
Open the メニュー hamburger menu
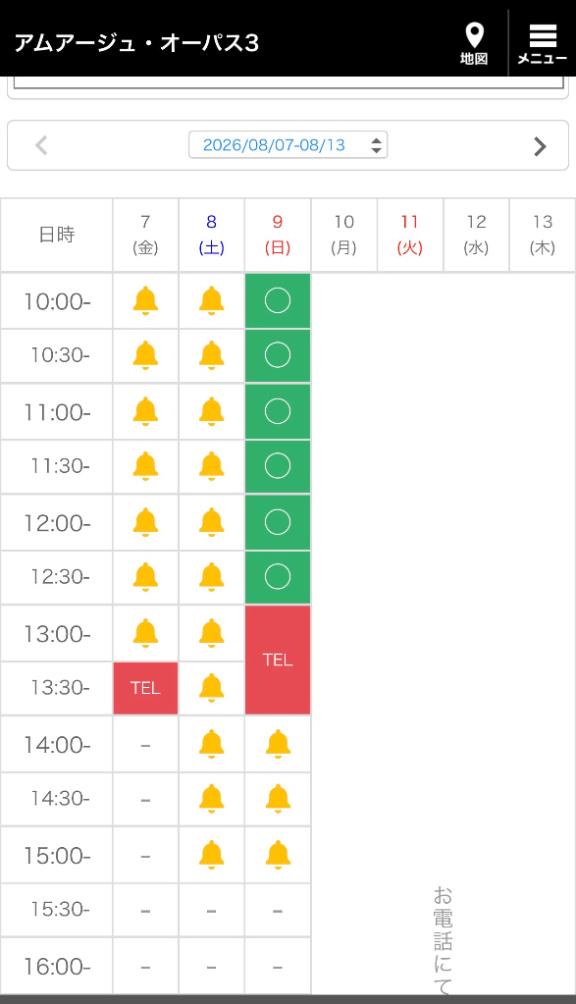(542, 44)
